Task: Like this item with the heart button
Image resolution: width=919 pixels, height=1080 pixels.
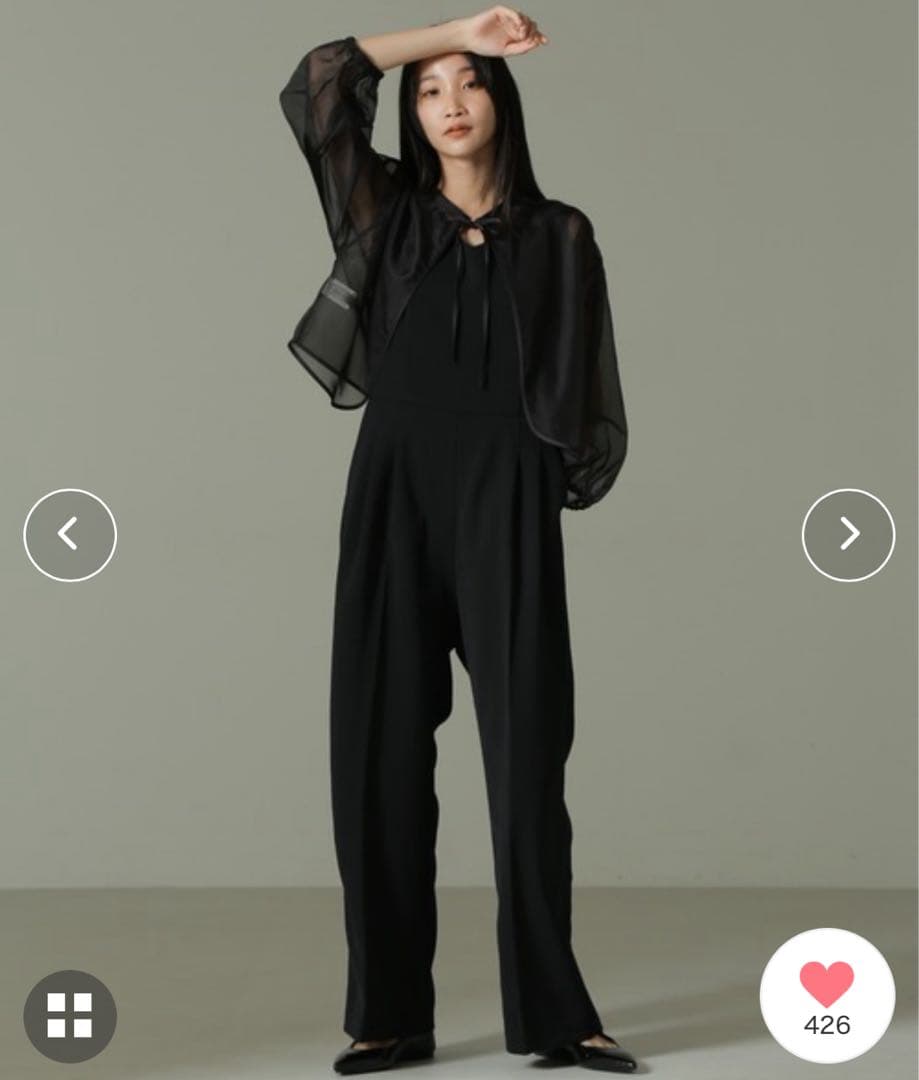Action: 827,995
